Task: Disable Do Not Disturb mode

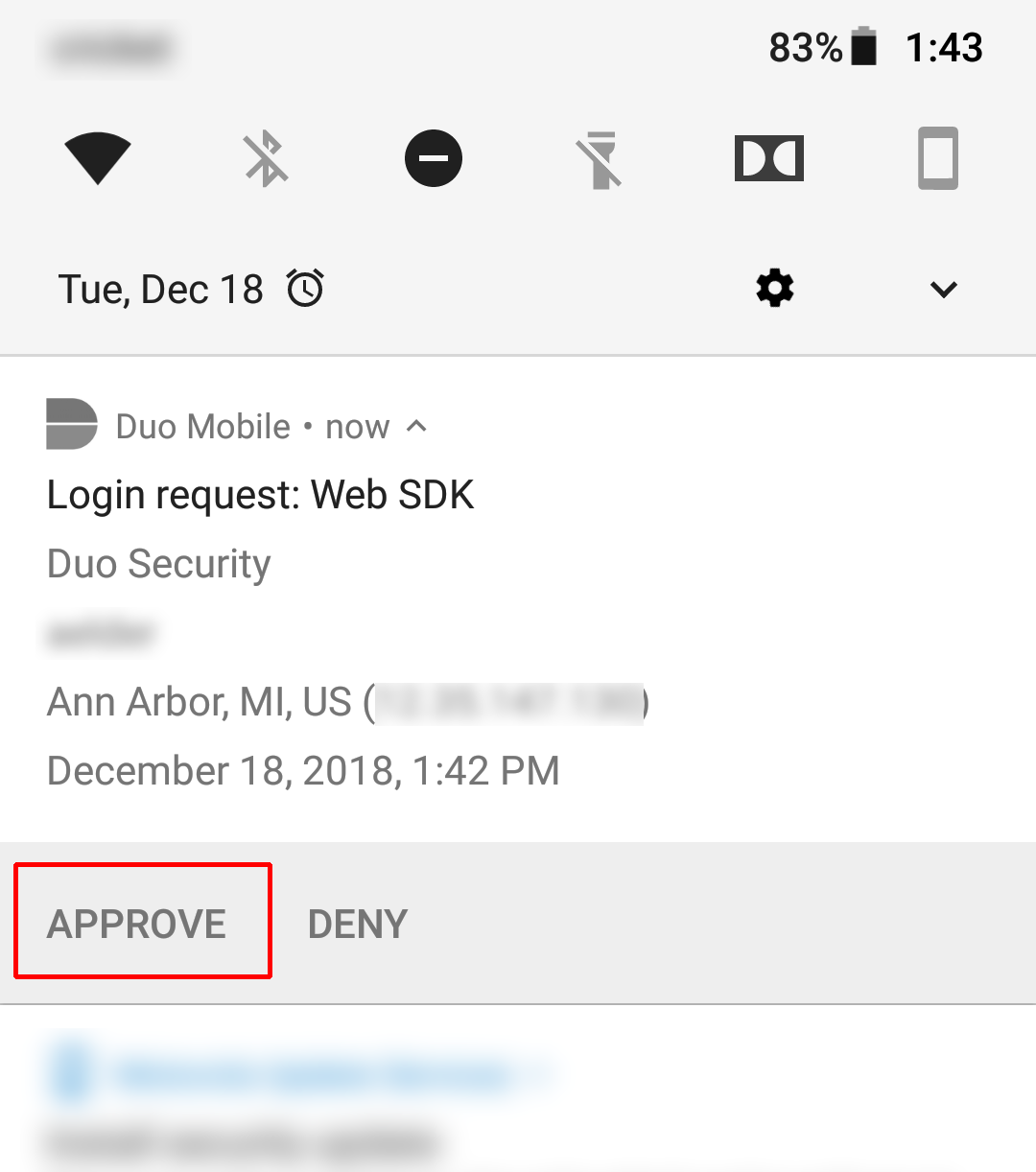Action: point(433,158)
